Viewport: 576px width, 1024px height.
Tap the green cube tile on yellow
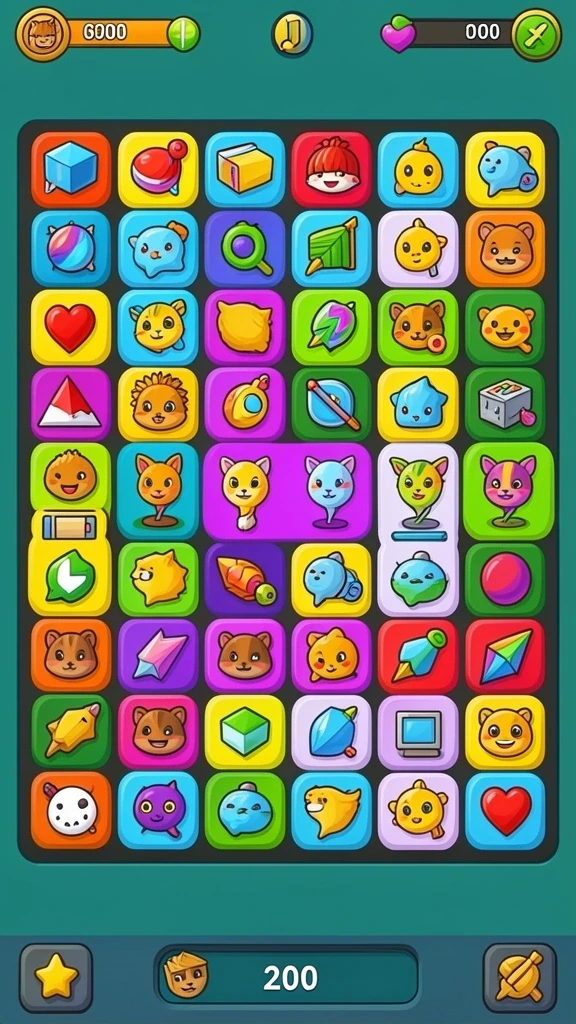click(x=245, y=732)
